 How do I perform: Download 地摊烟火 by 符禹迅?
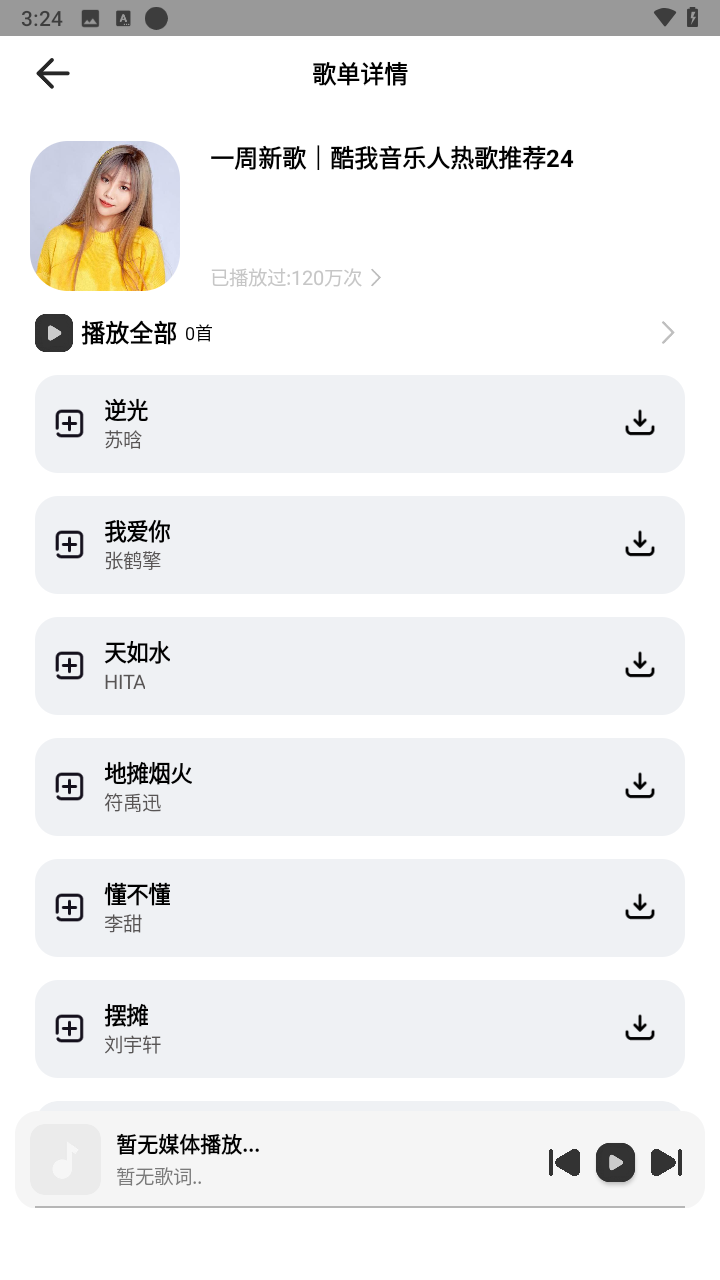click(639, 786)
